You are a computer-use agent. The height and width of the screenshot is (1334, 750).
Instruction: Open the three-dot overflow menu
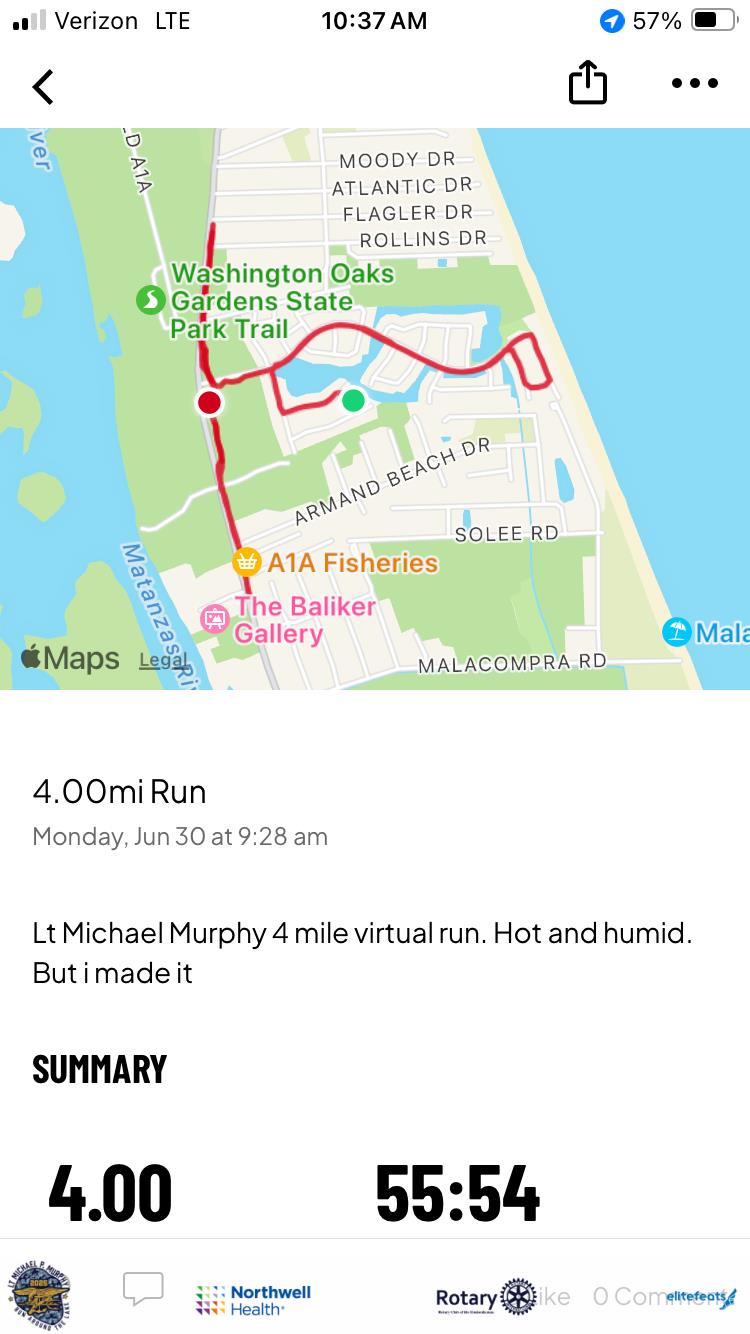pyautogui.click(x=694, y=84)
